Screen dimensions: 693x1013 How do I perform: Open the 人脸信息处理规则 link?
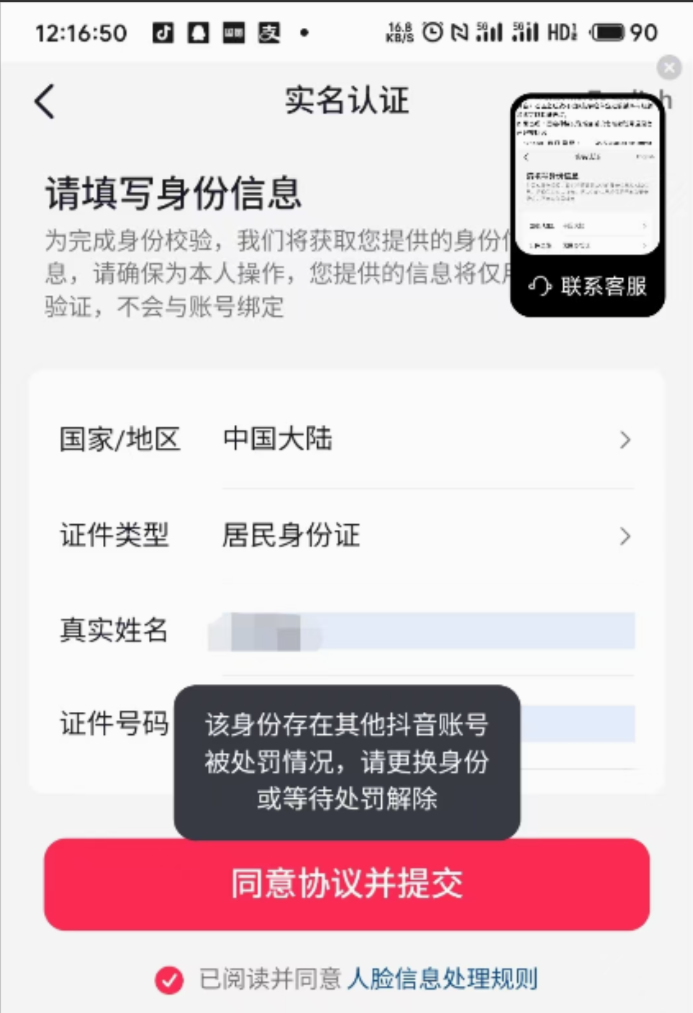point(442,979)
